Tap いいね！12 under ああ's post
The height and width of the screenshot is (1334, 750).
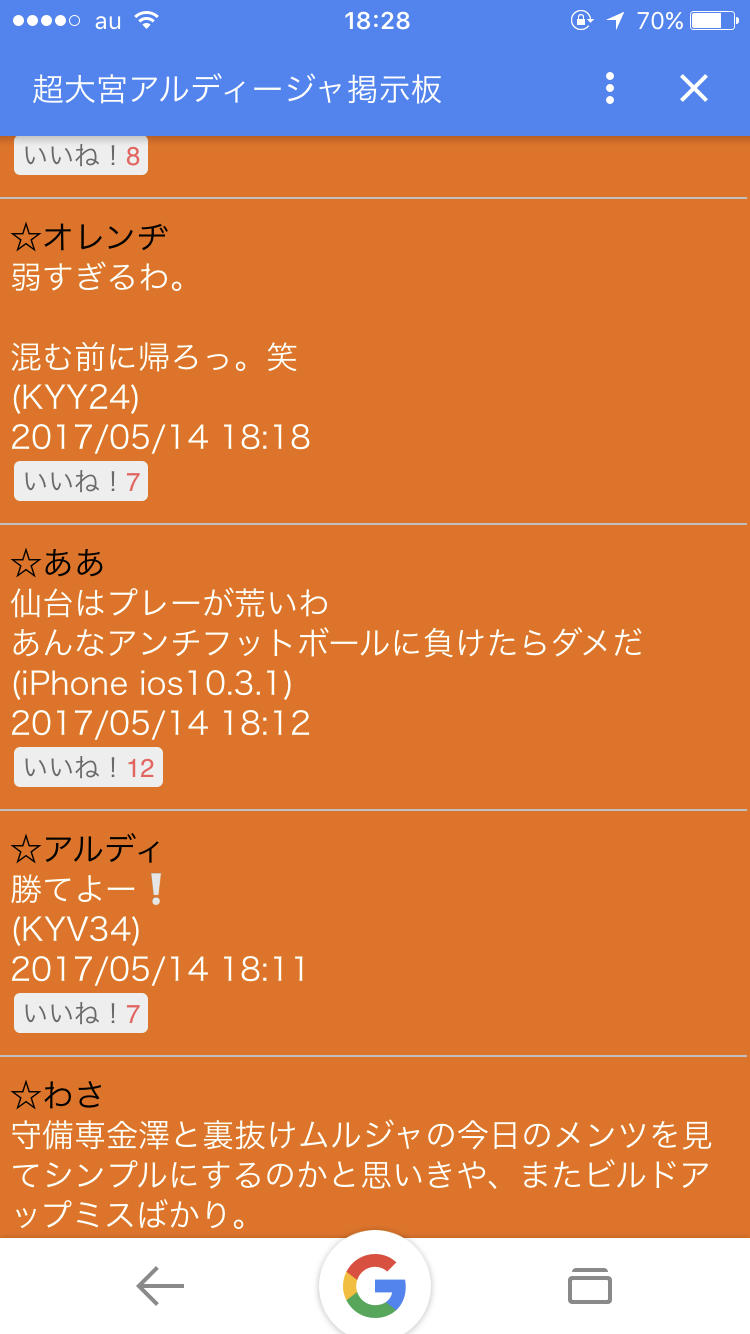pos(88,768)
